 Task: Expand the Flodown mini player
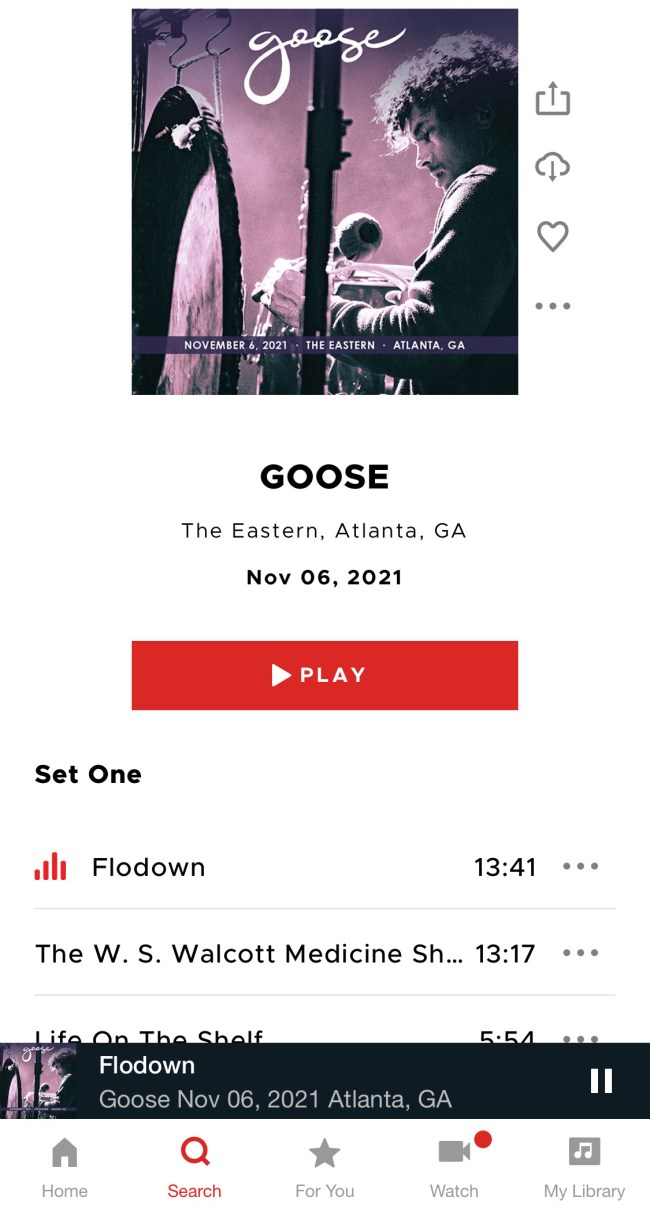275,1081
